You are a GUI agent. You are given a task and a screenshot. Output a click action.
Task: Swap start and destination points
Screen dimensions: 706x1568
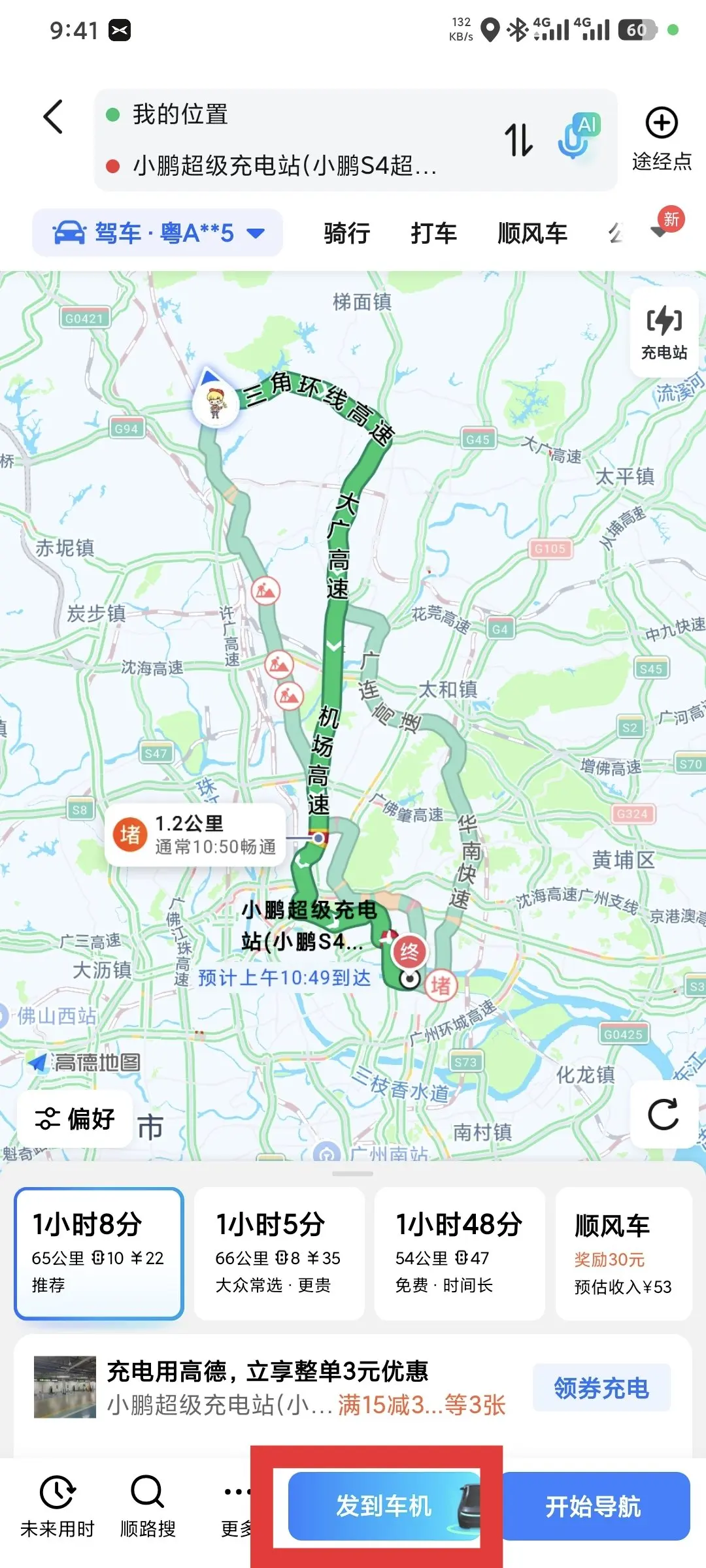tap(518, 140)
